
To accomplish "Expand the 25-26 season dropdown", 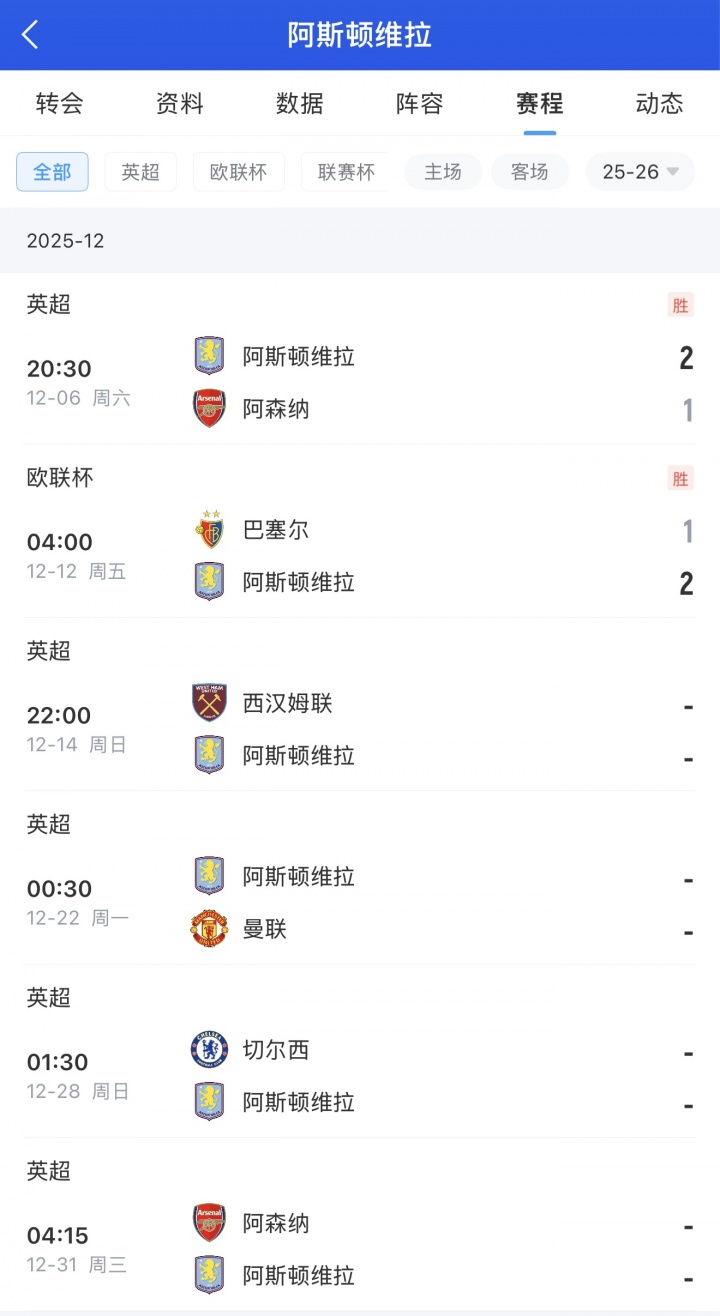I will [x=640, y=172].
